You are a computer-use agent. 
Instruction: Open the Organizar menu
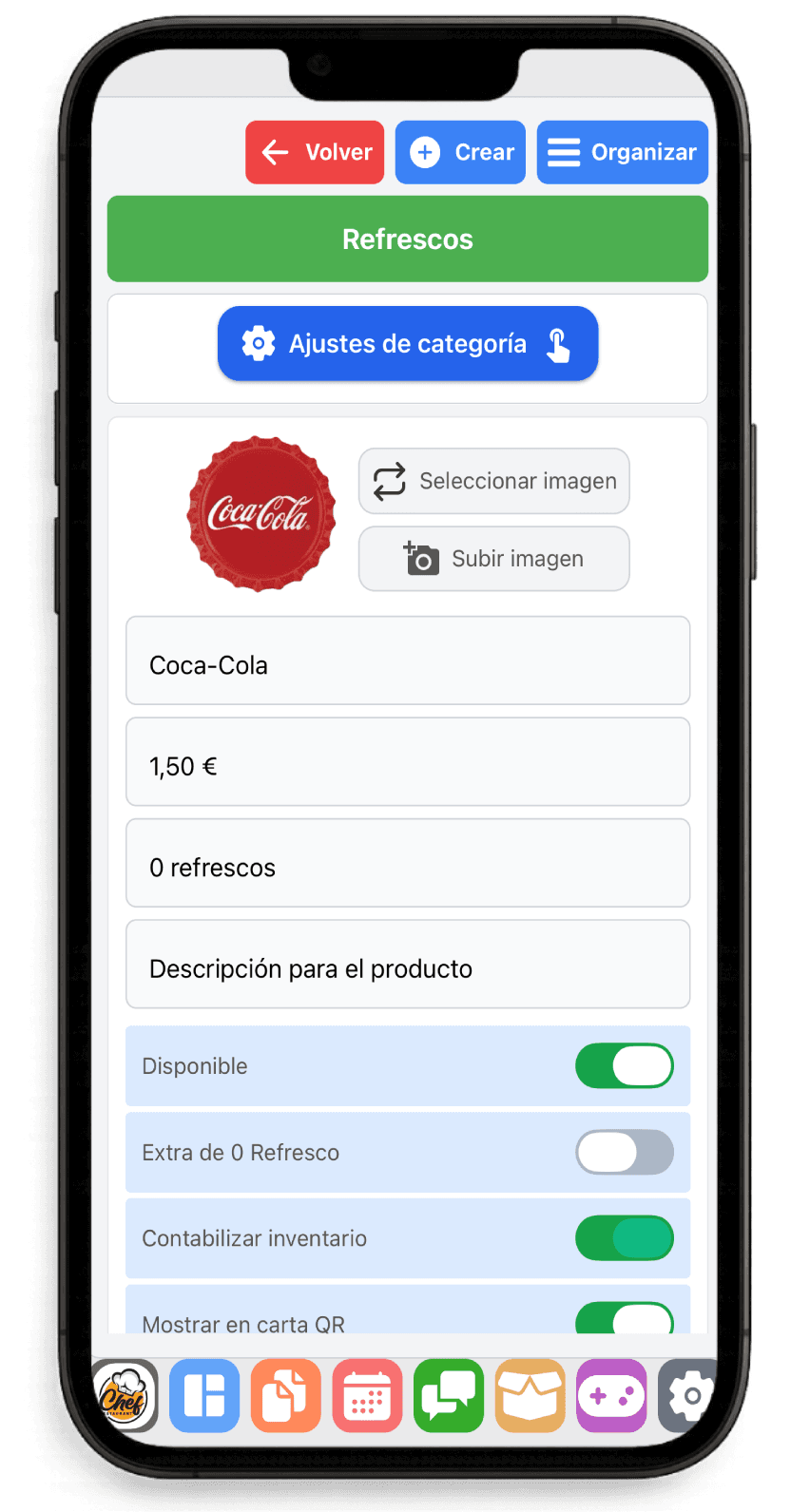[x=623, y=152]
